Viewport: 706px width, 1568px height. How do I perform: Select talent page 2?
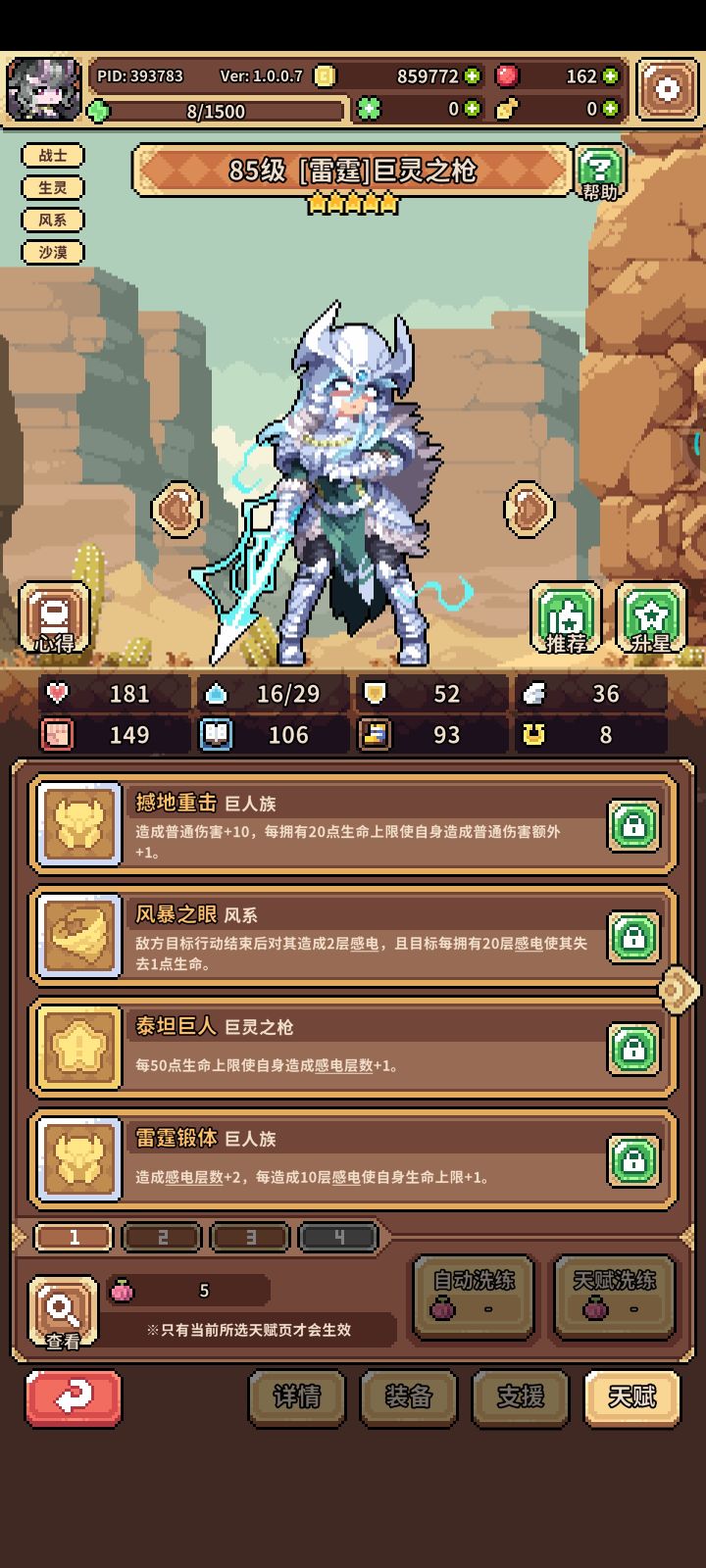tap(162, 1237)
